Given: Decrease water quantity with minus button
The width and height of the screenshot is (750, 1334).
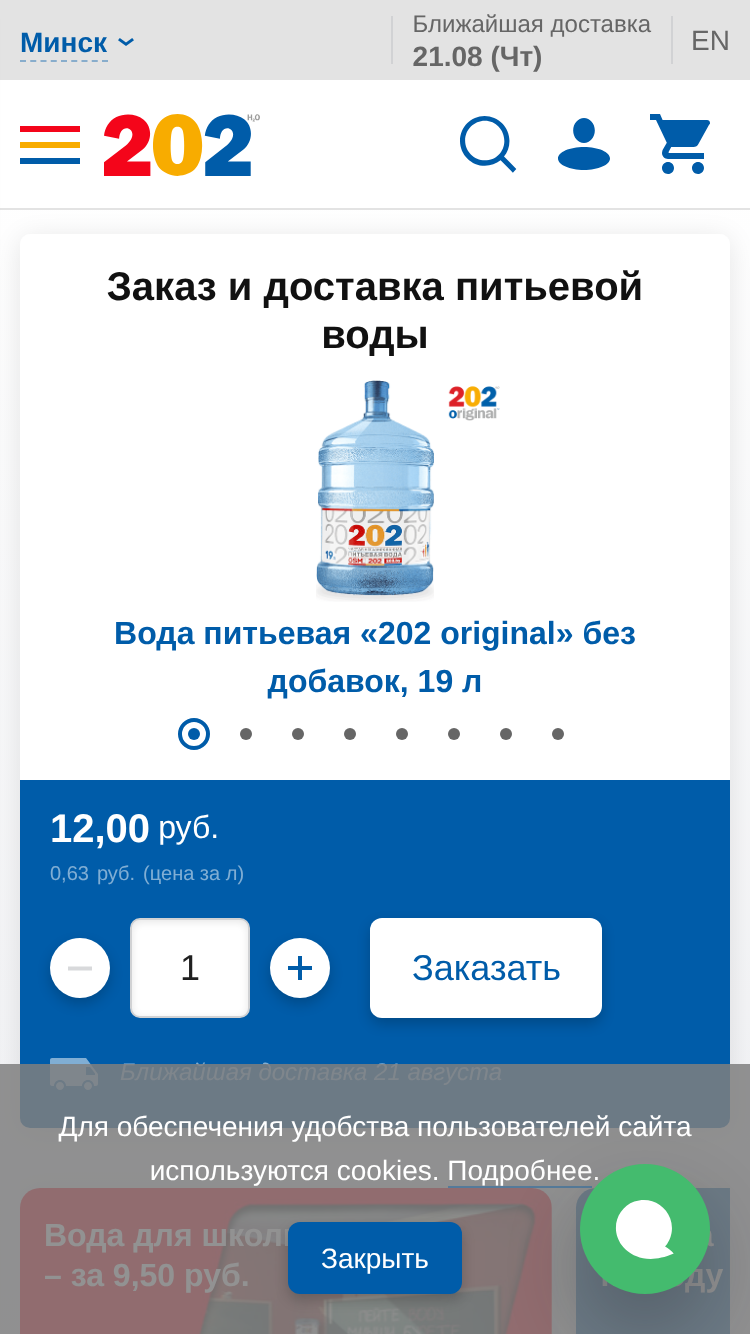Looking at the screenshot, I should 80,968.
